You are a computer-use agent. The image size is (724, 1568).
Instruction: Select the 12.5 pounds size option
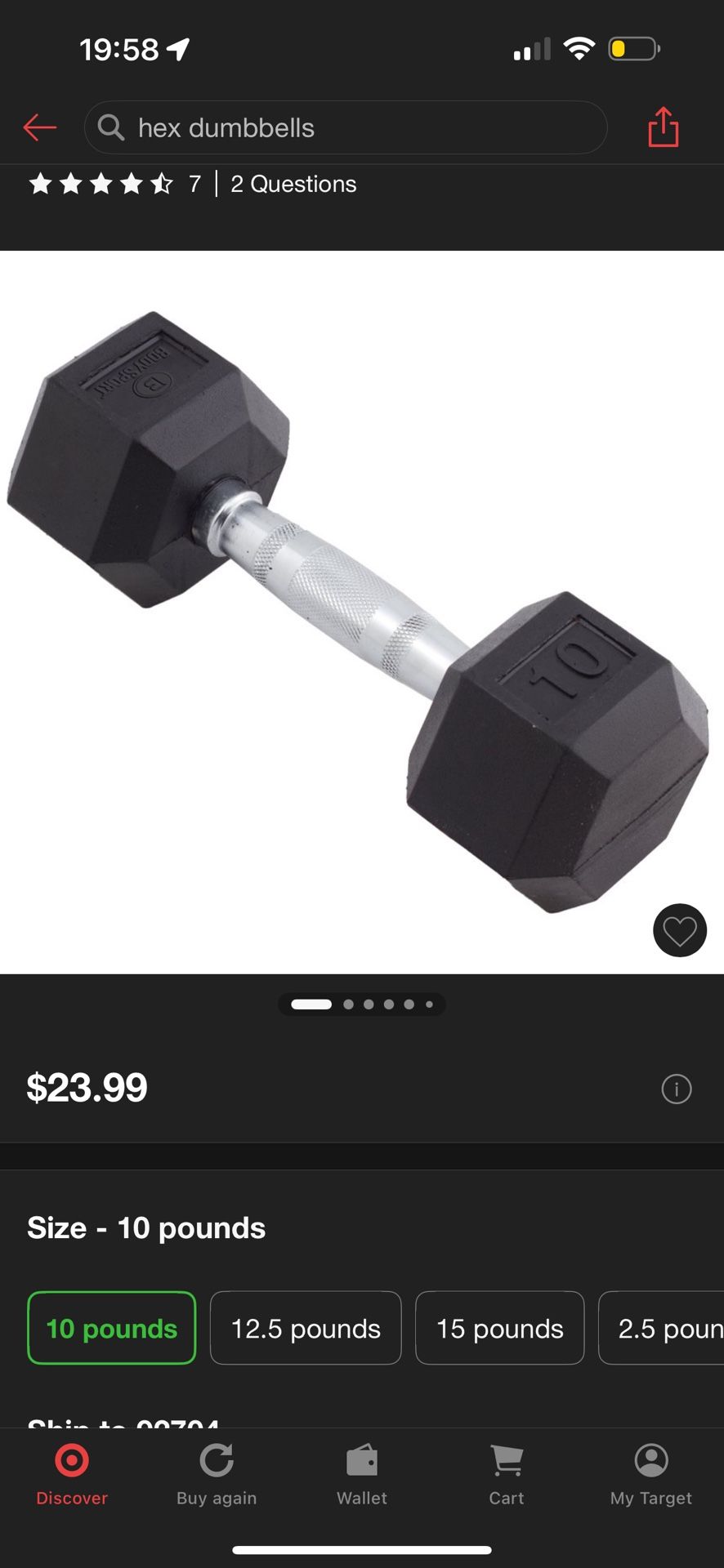click(306, 1328)
